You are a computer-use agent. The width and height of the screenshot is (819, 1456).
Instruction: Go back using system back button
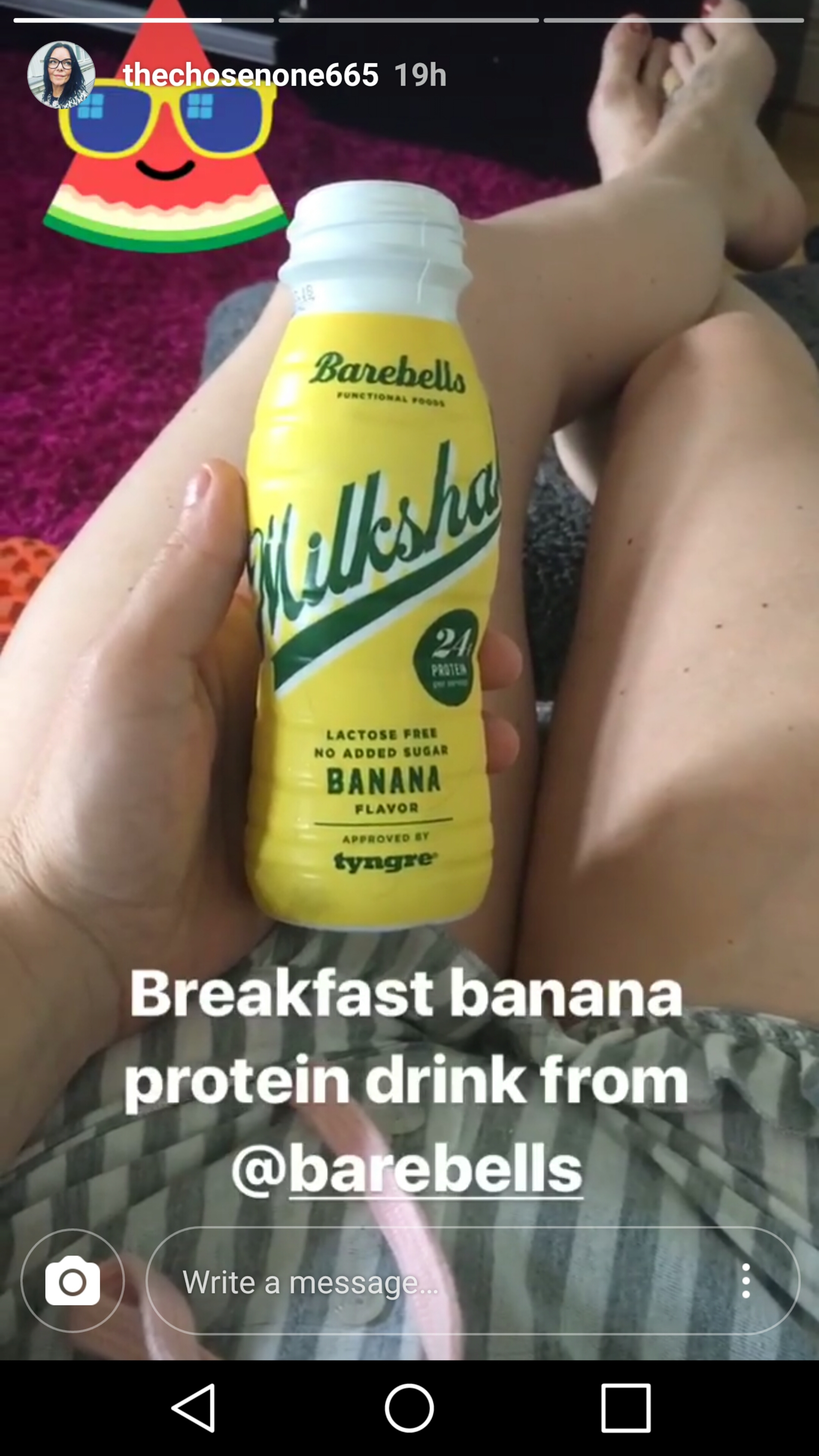(194, 1407)
